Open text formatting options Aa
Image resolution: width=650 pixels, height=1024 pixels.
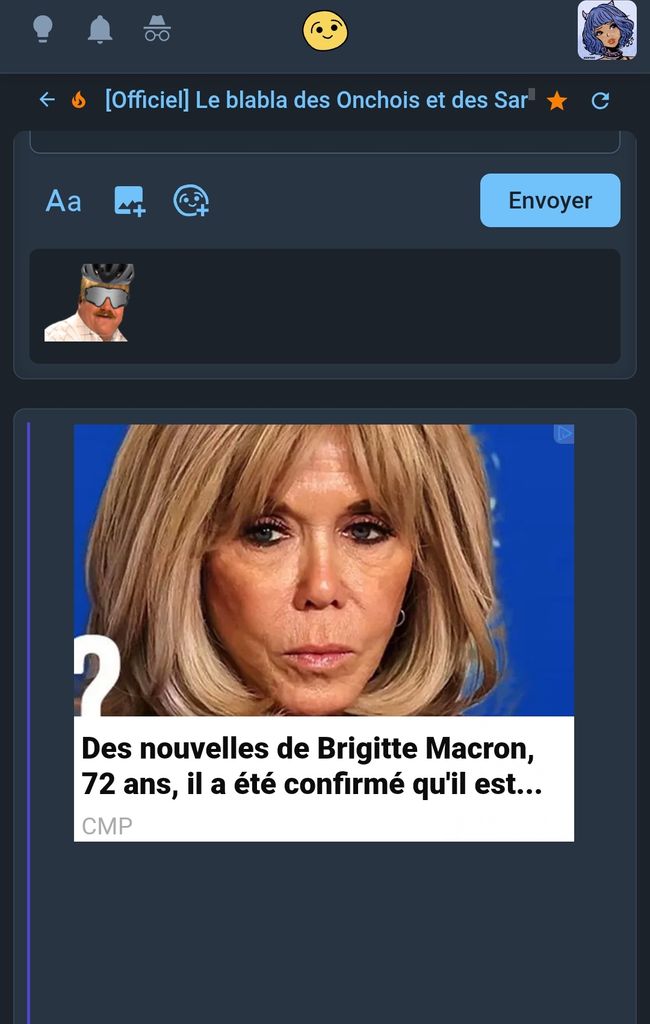(63, 201)
